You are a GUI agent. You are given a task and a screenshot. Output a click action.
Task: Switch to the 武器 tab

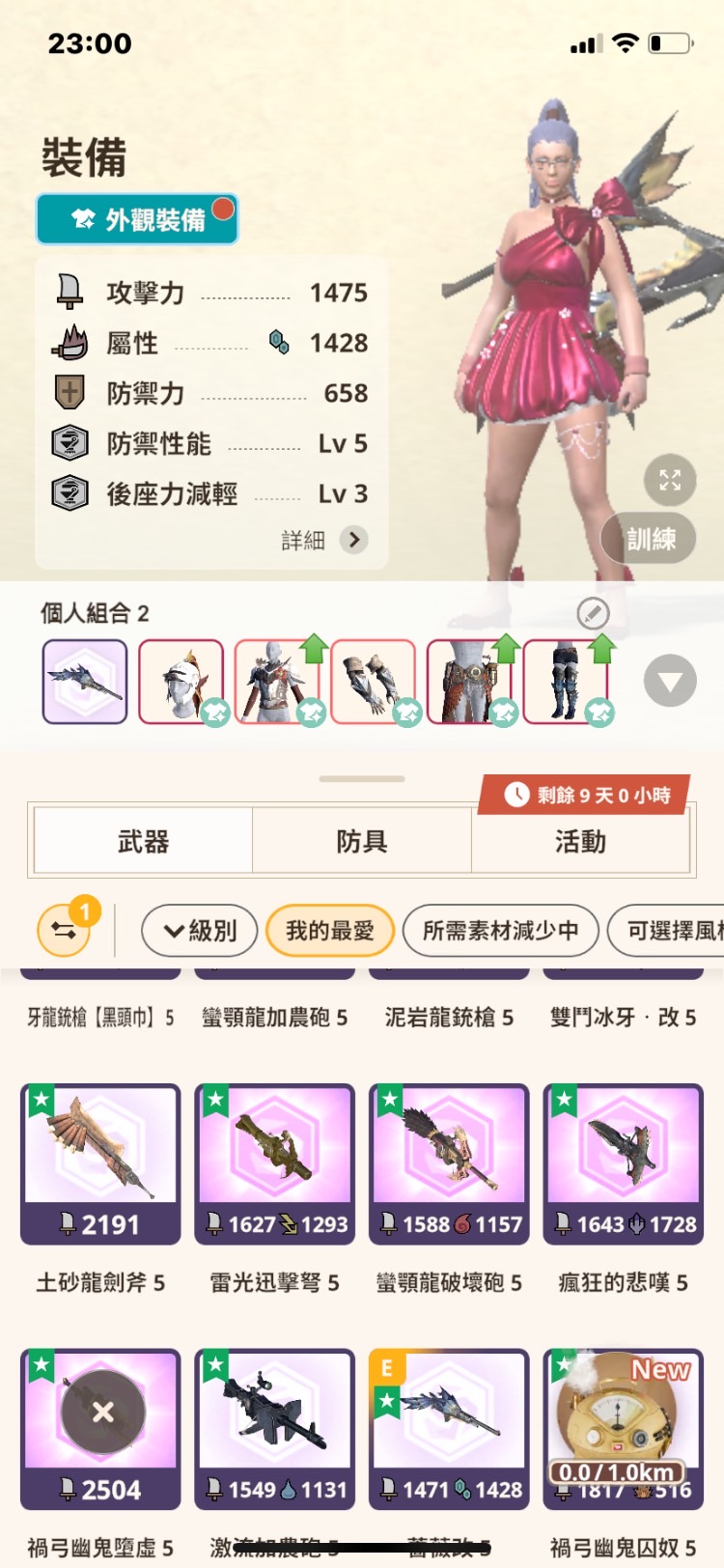143,841
